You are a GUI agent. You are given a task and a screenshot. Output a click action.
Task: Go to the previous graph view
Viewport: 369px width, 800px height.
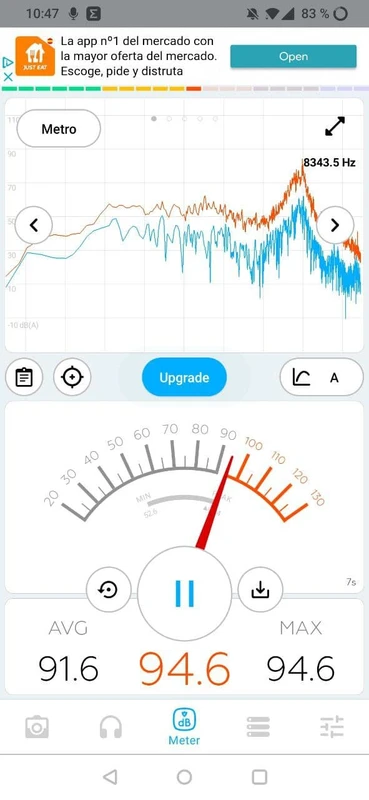pos(34,225)
